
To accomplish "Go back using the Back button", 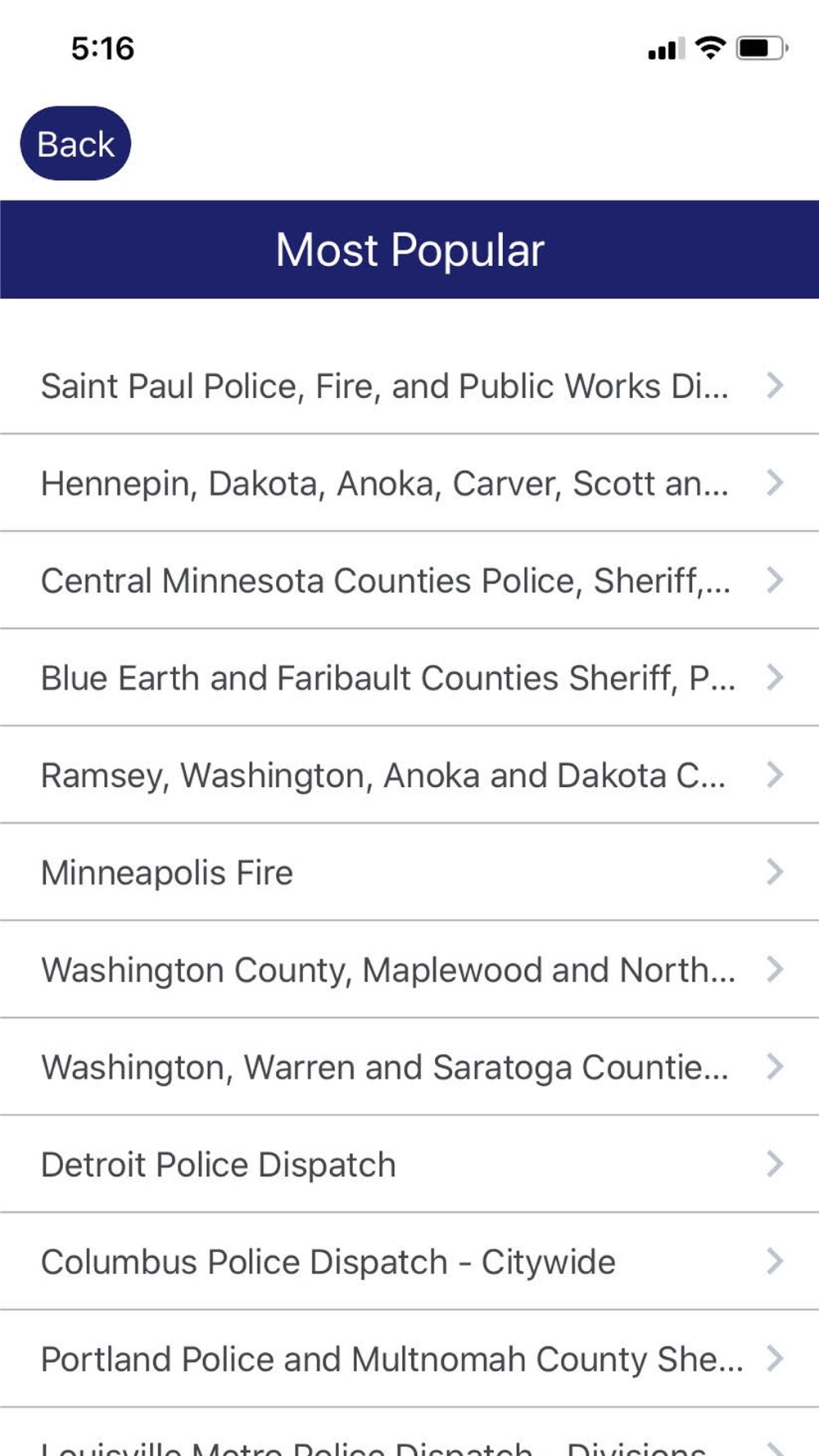I will [x=75, y=143].
